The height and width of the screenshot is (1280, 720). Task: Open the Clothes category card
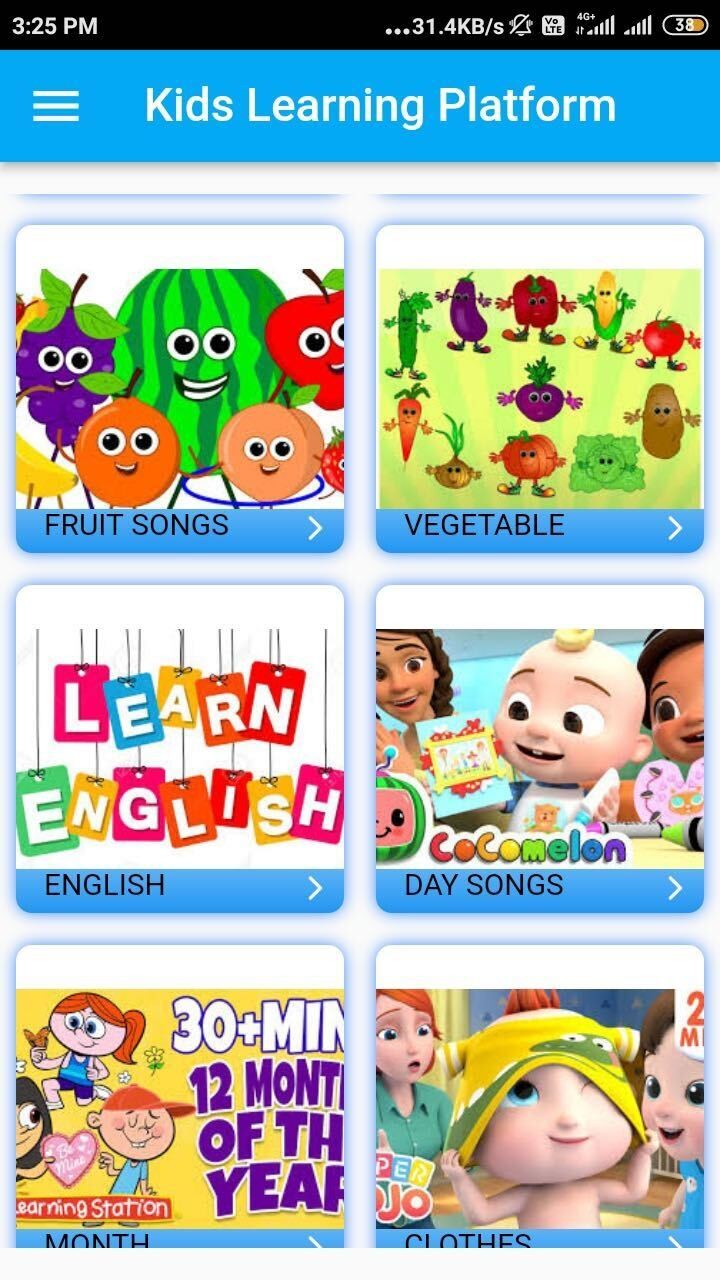coord(540,1100)
